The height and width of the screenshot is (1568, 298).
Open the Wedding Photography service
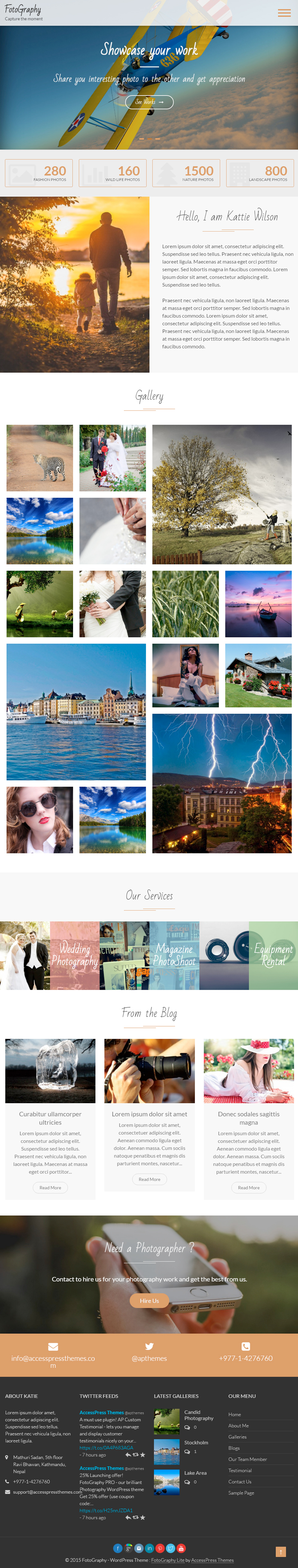point(74,955)
